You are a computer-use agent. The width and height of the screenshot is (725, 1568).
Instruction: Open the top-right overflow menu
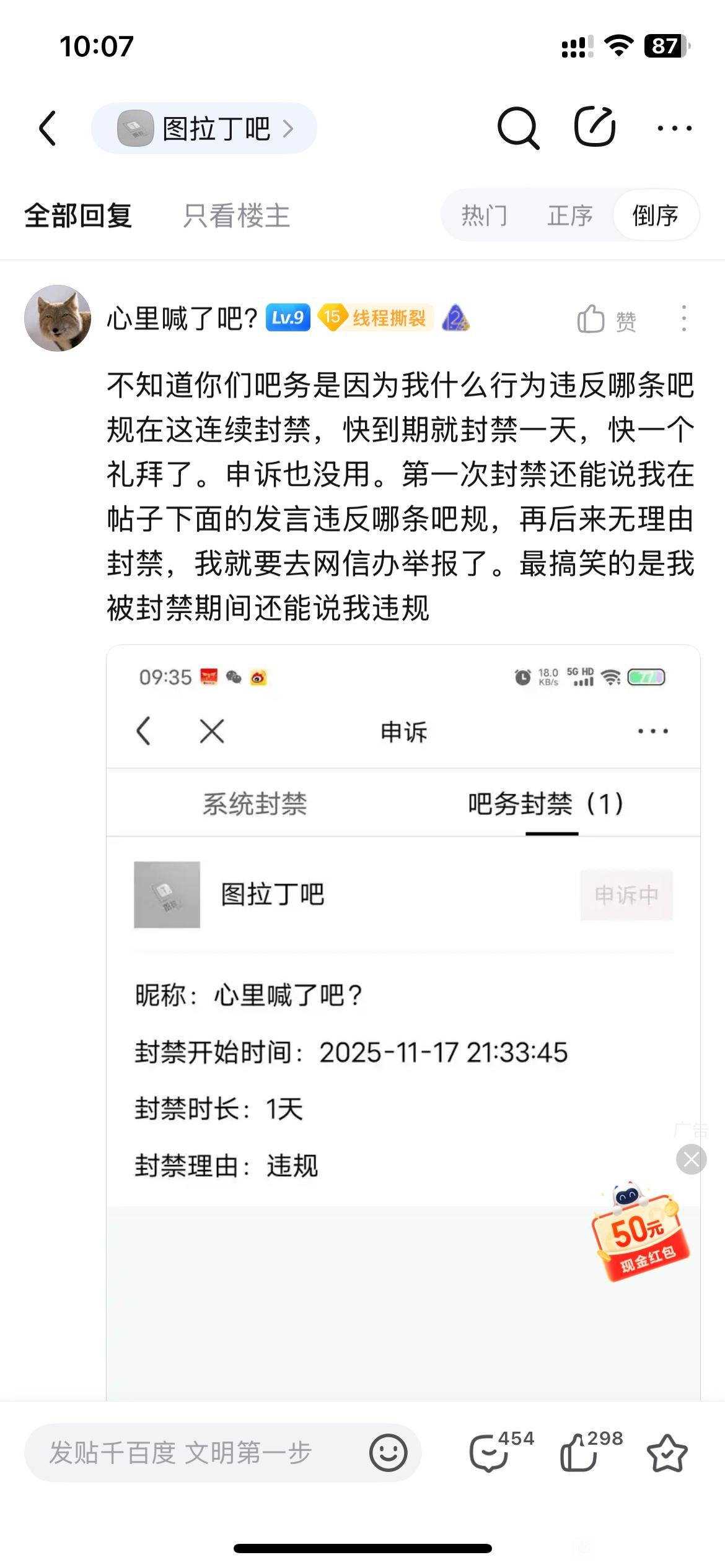674,128
